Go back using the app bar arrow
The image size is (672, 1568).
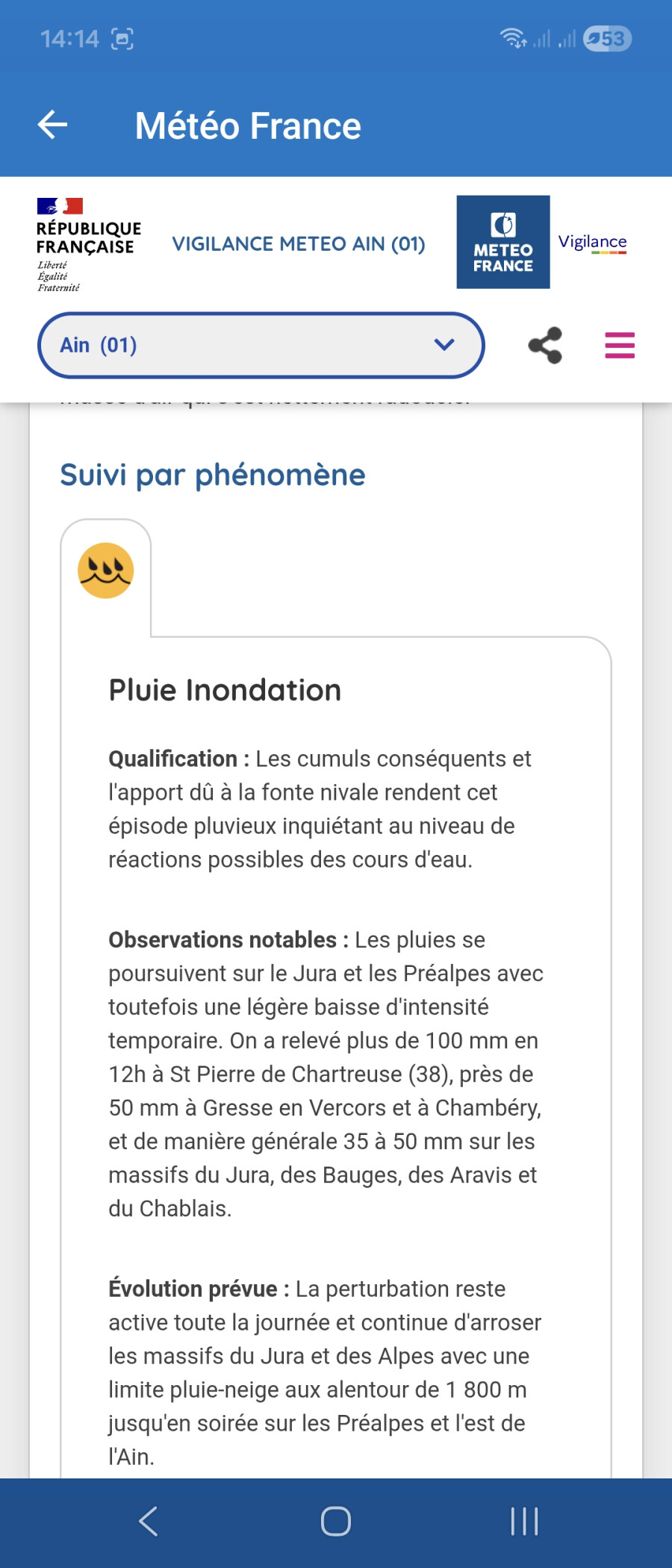(52, 125)
